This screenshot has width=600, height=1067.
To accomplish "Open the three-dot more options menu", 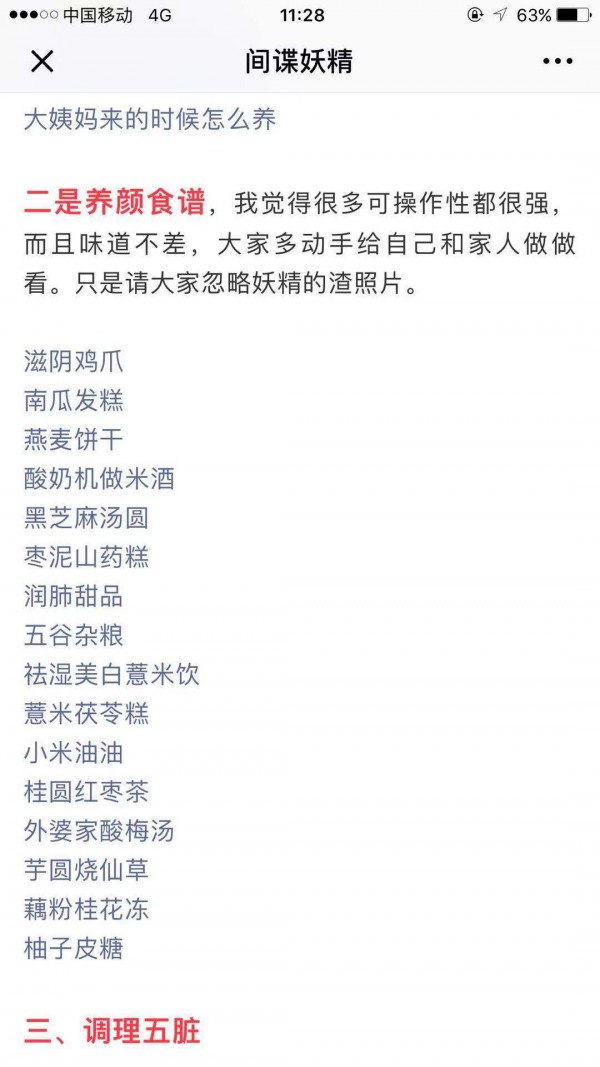I will coord(558,61).
